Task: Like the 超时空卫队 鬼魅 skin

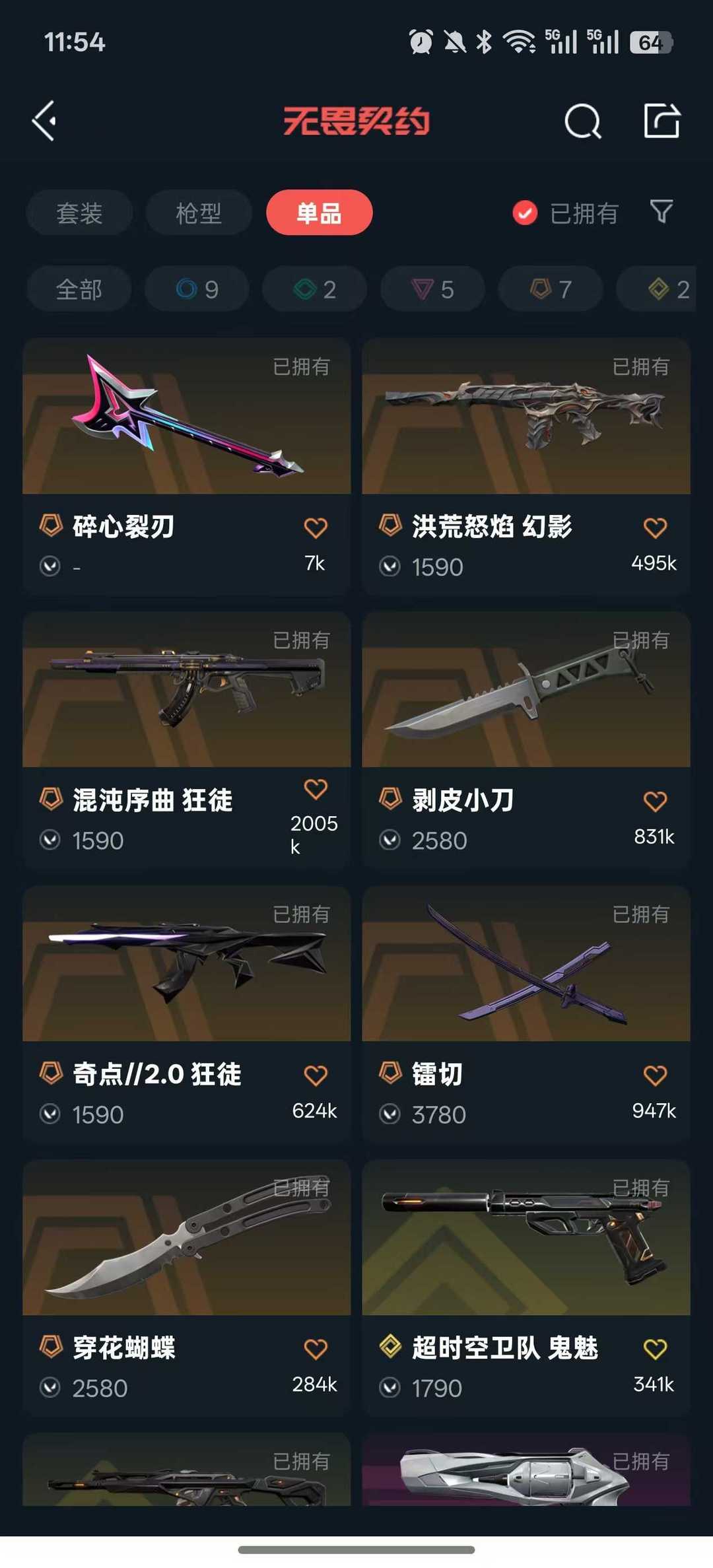Action: tap(655, 1348)
